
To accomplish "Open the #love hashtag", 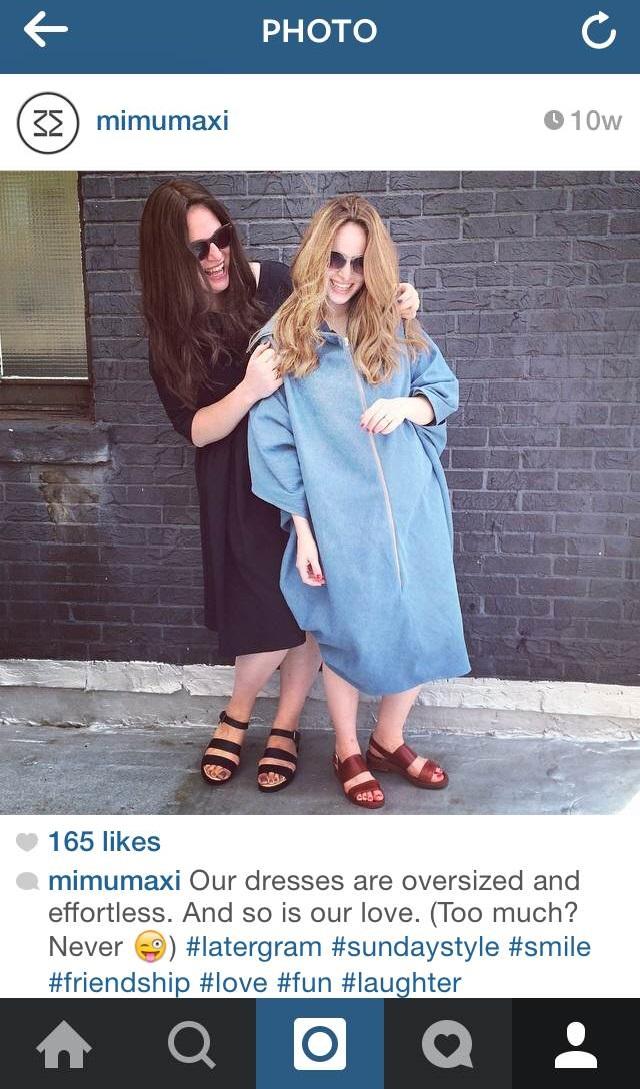I will (x=233, y=982).
